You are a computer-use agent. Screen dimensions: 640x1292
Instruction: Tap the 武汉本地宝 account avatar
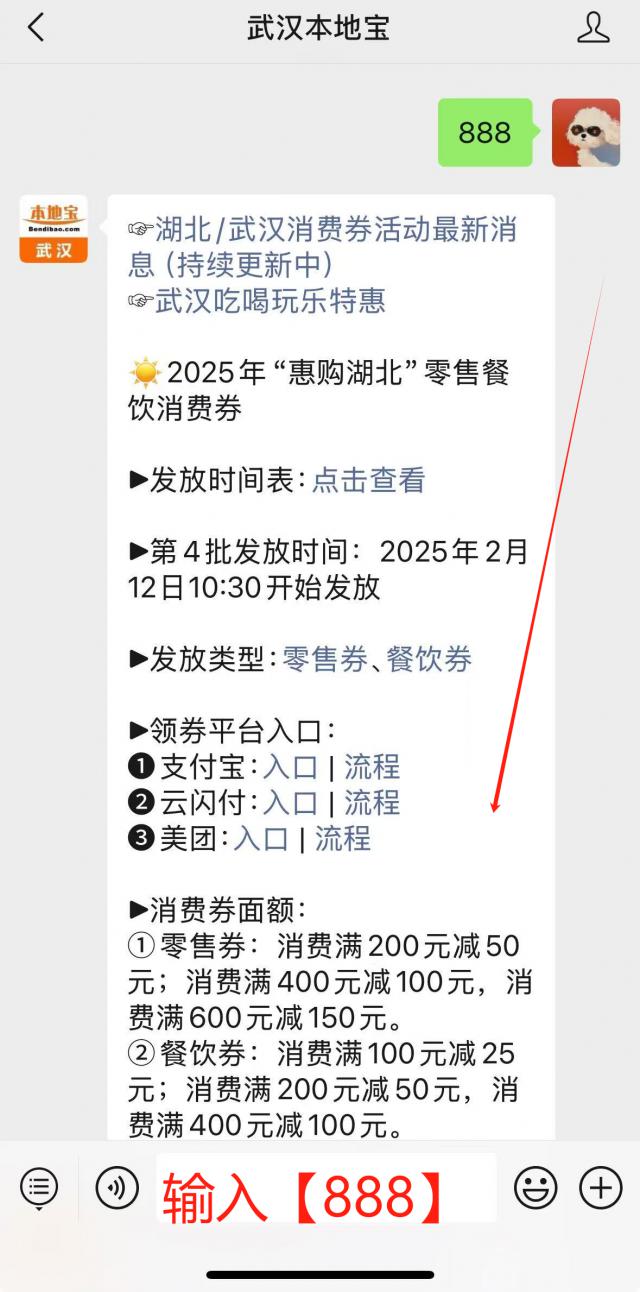click(x=53, y=229)
